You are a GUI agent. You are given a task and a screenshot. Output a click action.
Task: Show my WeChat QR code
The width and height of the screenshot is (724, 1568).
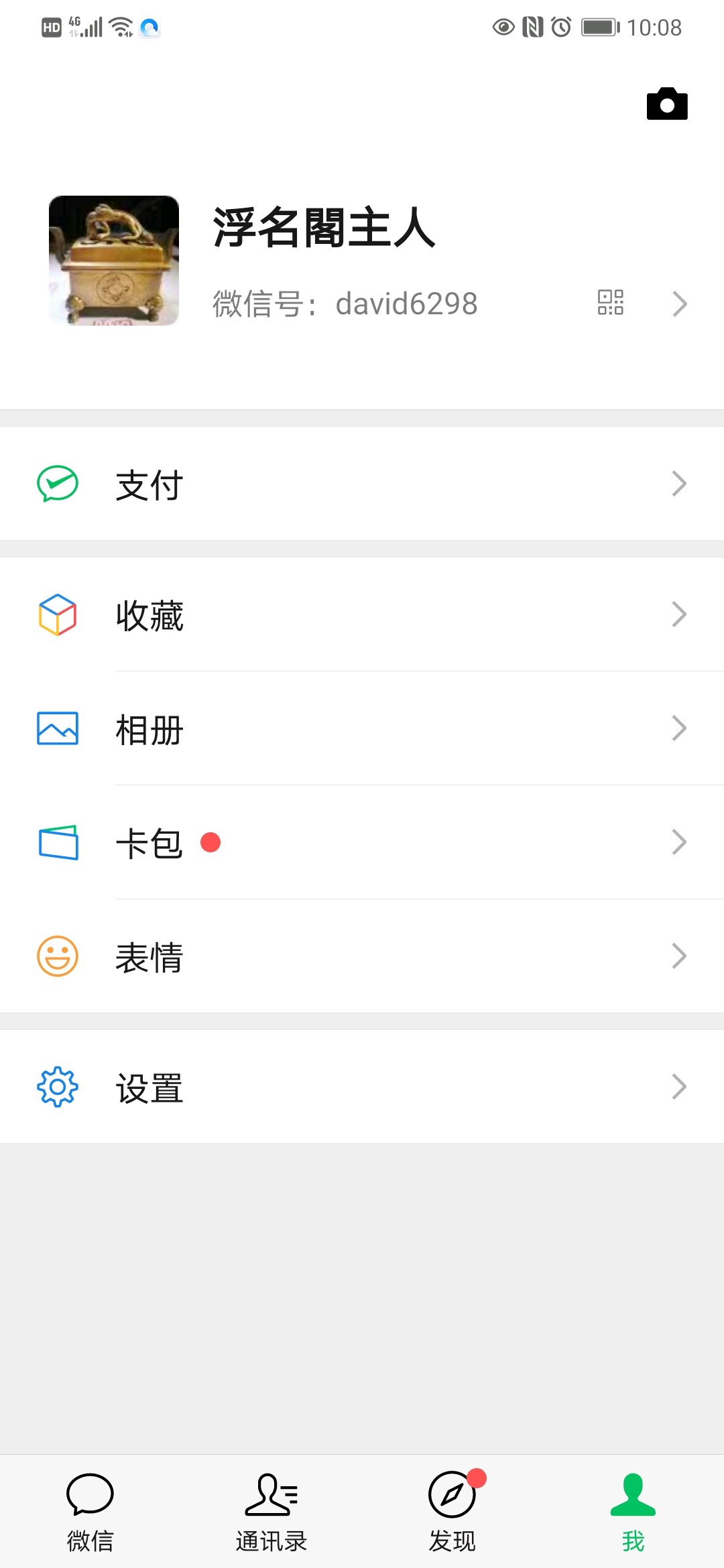point(611,302)
